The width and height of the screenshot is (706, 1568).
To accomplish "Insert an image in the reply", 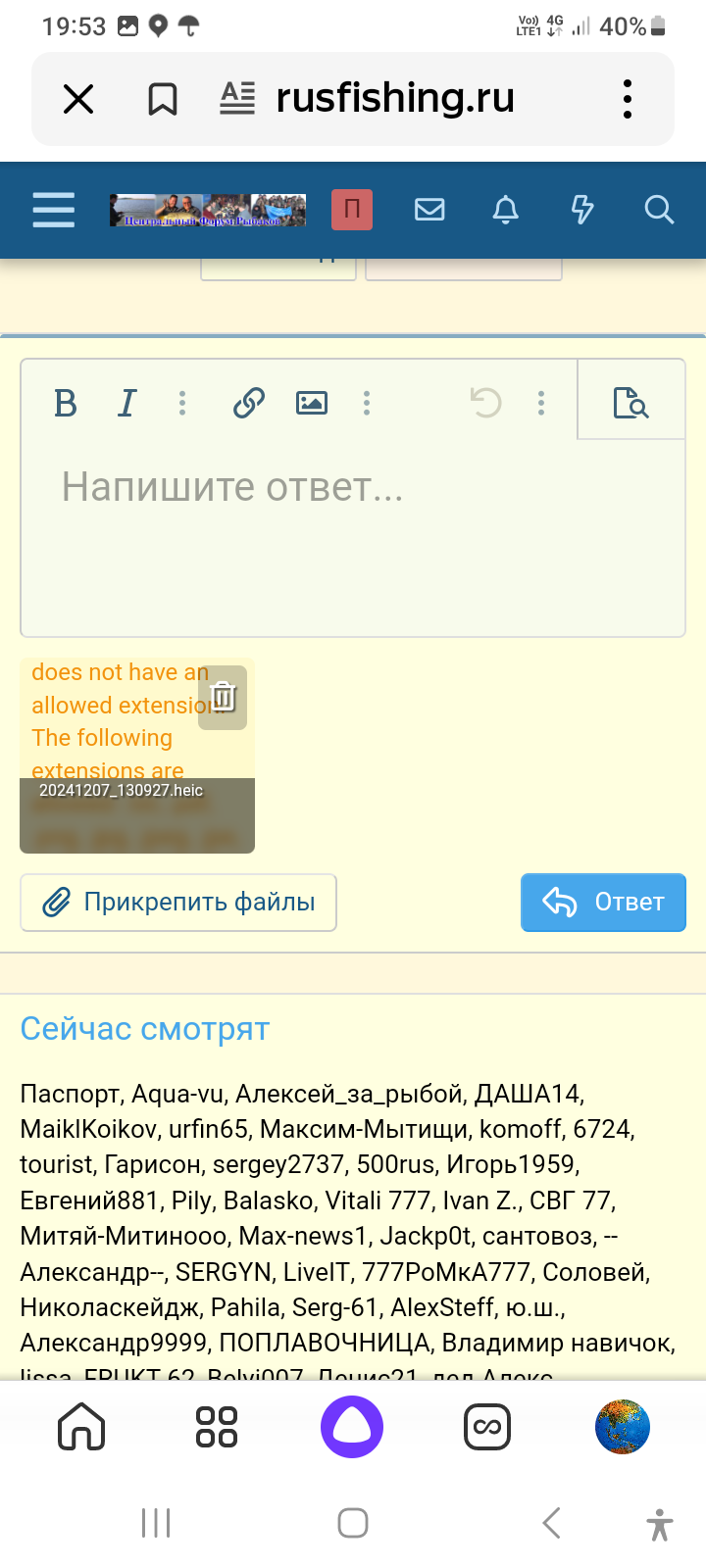I will point(312,403).
